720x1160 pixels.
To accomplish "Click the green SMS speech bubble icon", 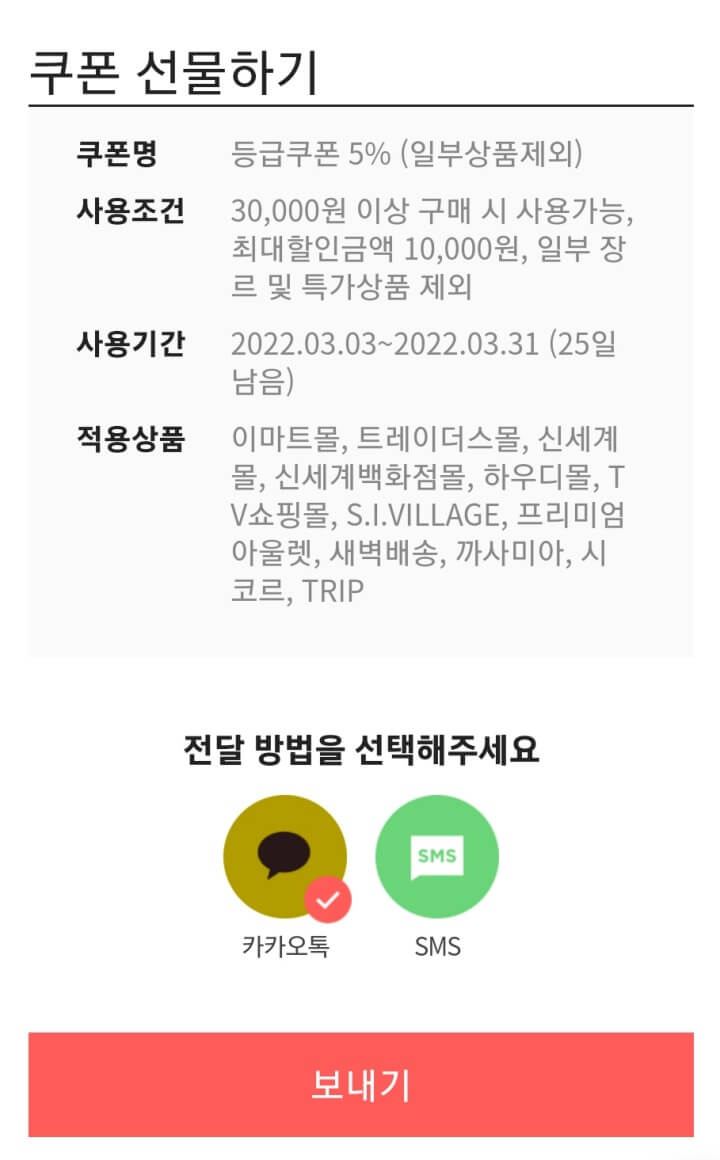I will point(435,855).
